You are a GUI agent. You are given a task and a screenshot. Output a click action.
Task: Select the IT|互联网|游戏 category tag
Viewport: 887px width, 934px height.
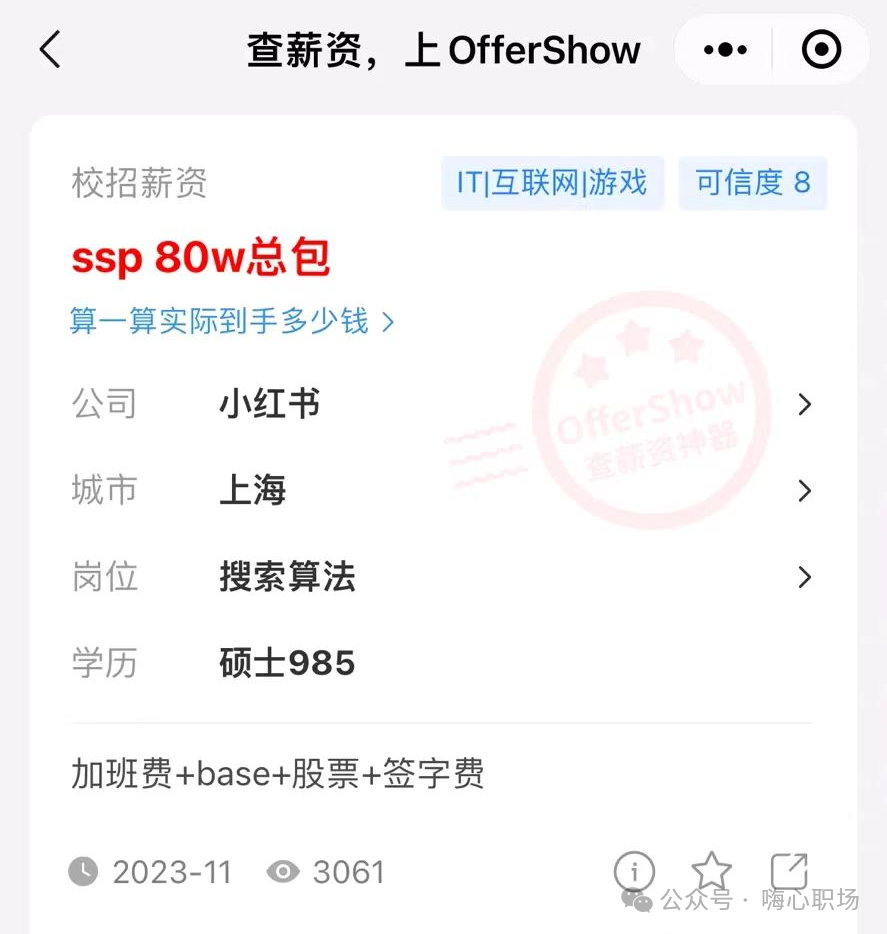tap(553, 183)
